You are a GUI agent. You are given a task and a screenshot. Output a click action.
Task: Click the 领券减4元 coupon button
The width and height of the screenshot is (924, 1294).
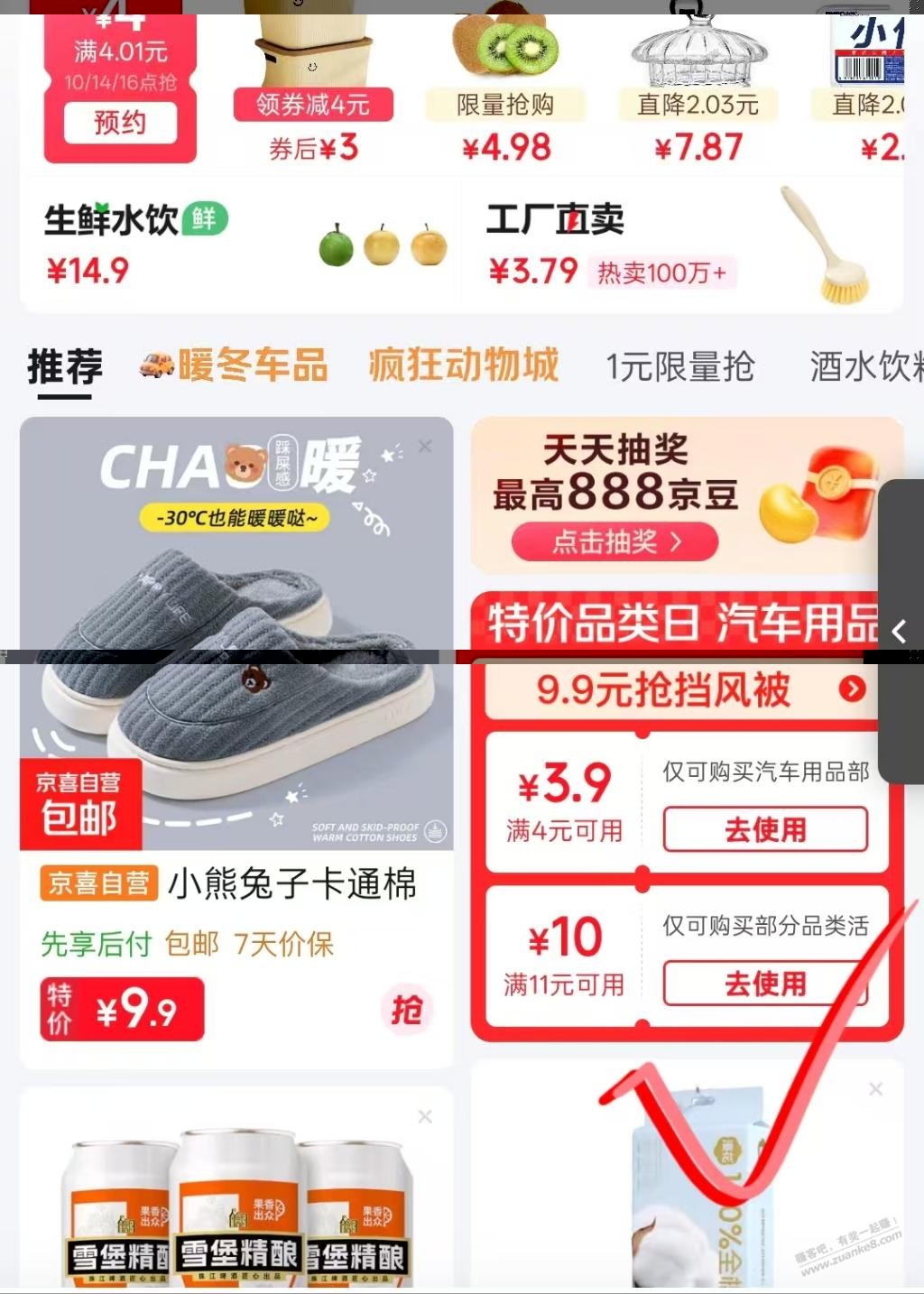pos(312,106)
